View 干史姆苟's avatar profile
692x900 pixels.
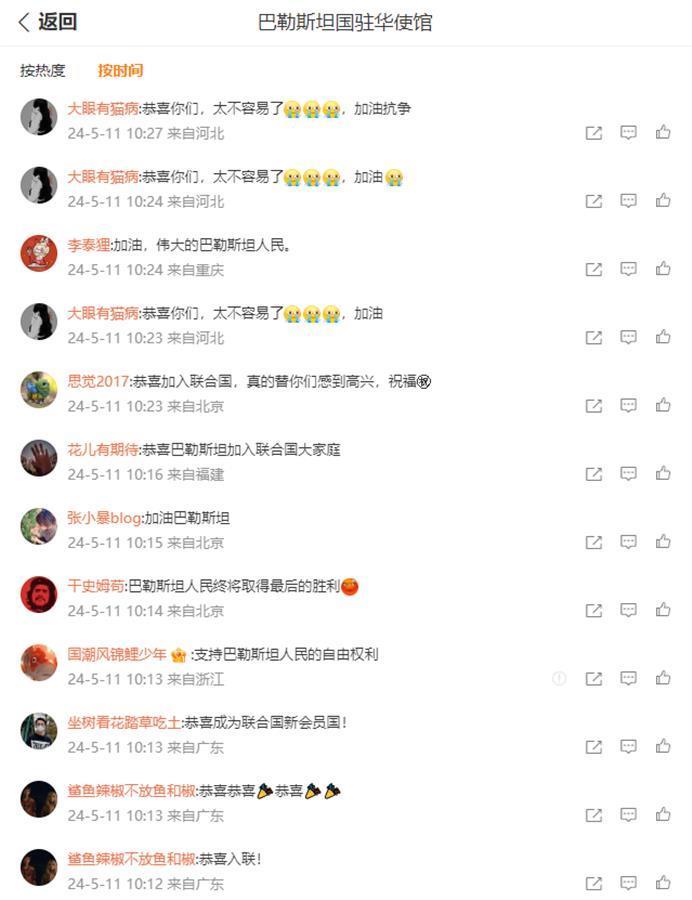(39, 594)
